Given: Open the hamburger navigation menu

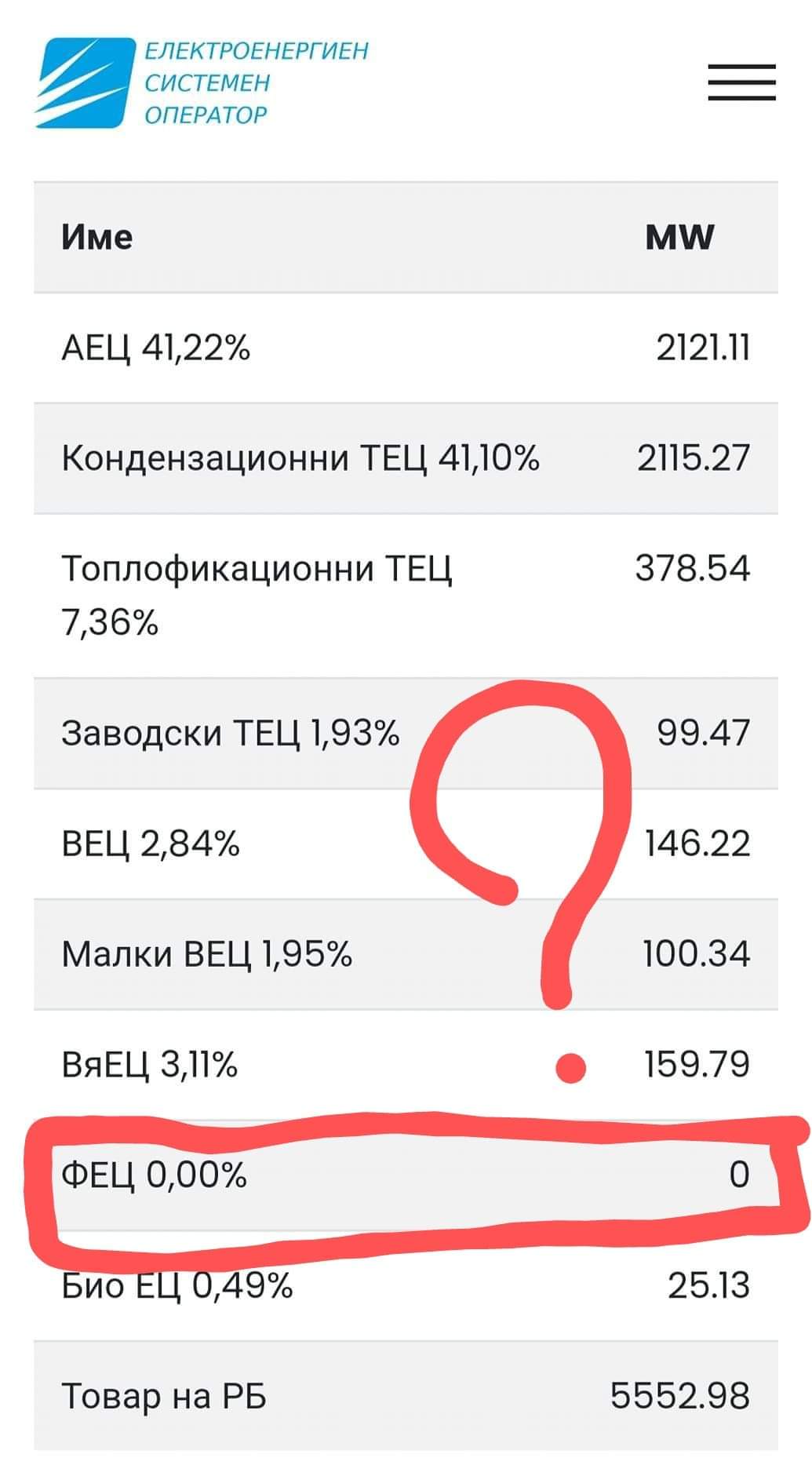Looking at the screenshot, I should 741,82.
